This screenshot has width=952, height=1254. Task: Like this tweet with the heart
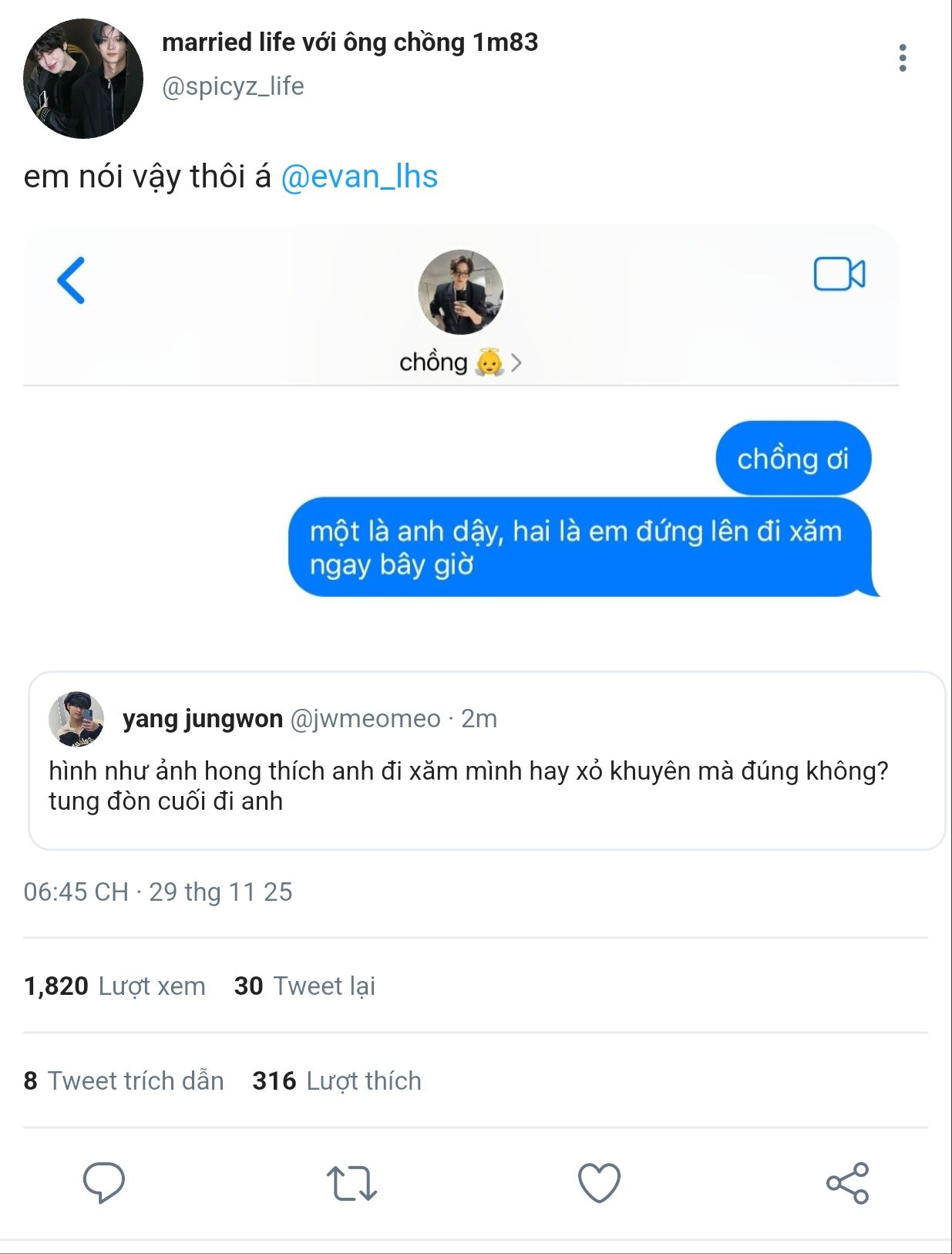coord(599,1182)
